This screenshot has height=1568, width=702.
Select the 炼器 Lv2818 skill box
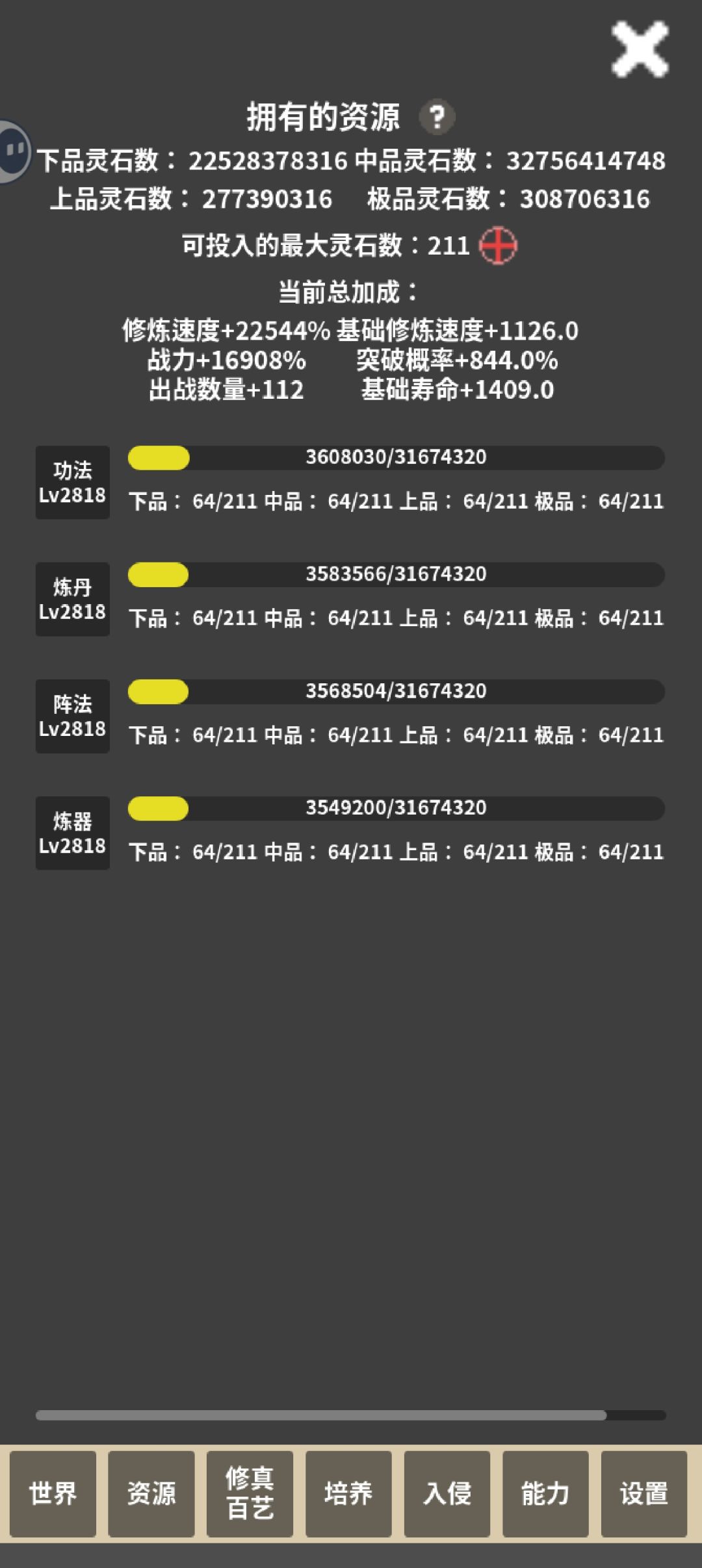coord(72,833)
